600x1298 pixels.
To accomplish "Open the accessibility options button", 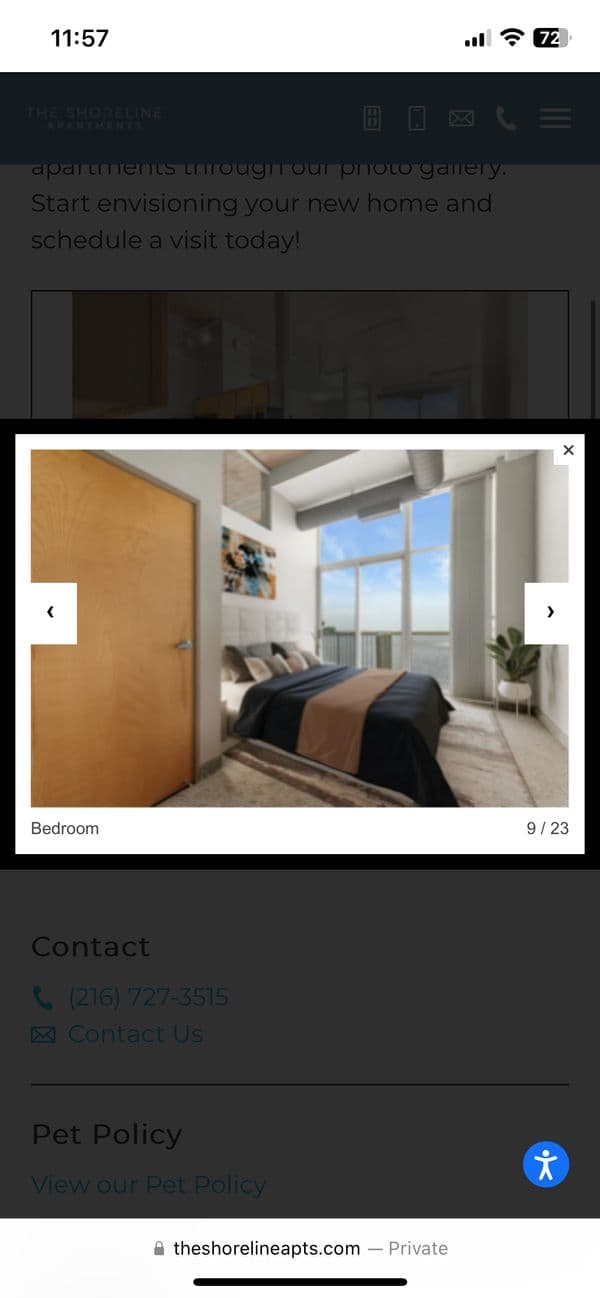I will coord(546,1164).
